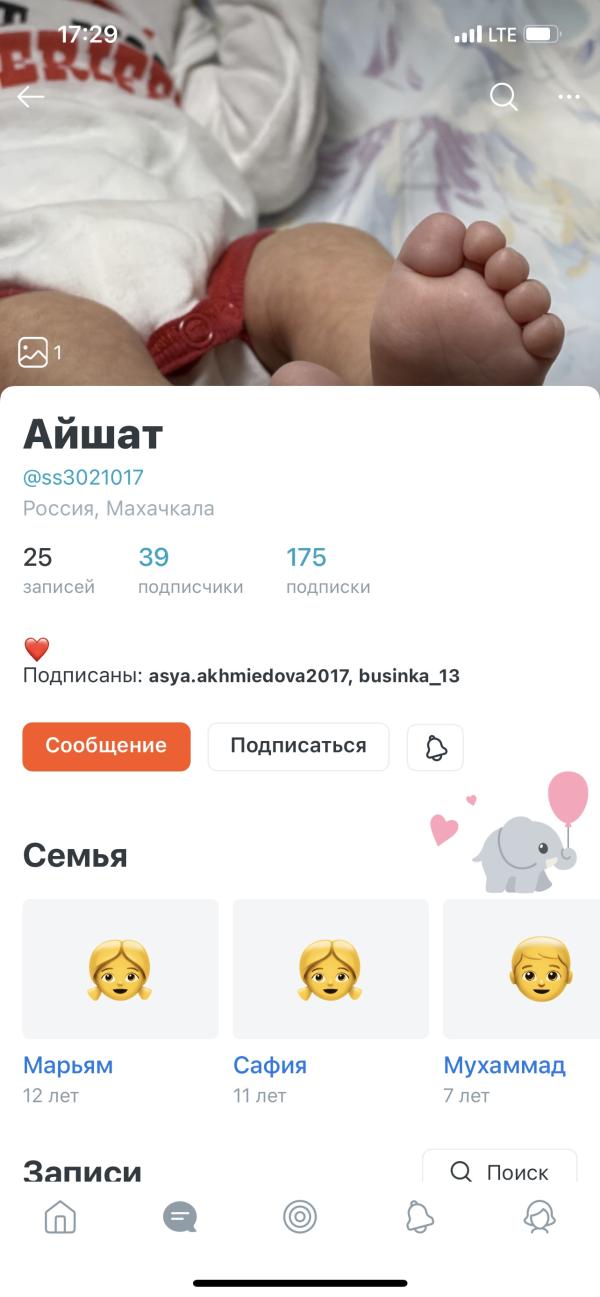Switch to the messages tab
Screen dimensions: 600x1297
point(180,1217)
